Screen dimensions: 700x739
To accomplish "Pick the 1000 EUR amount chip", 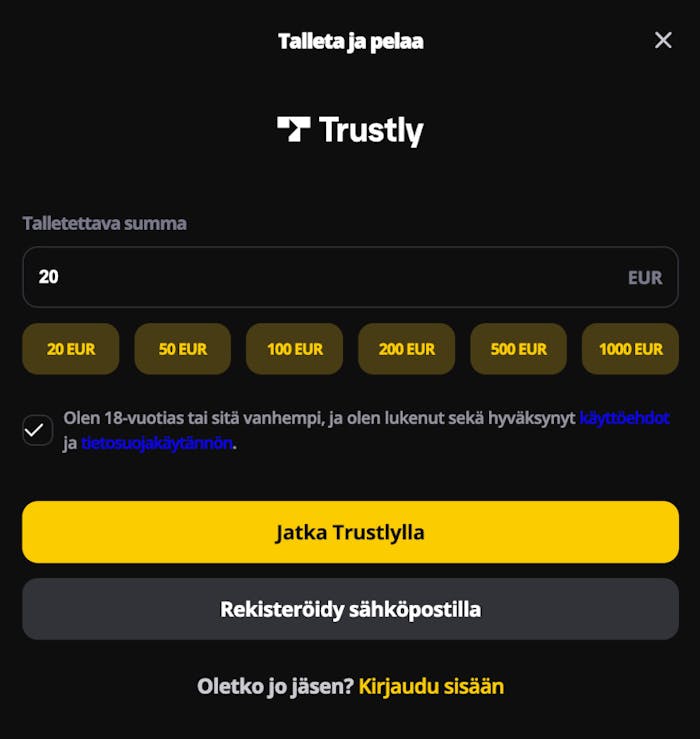I will click(631, 349).
